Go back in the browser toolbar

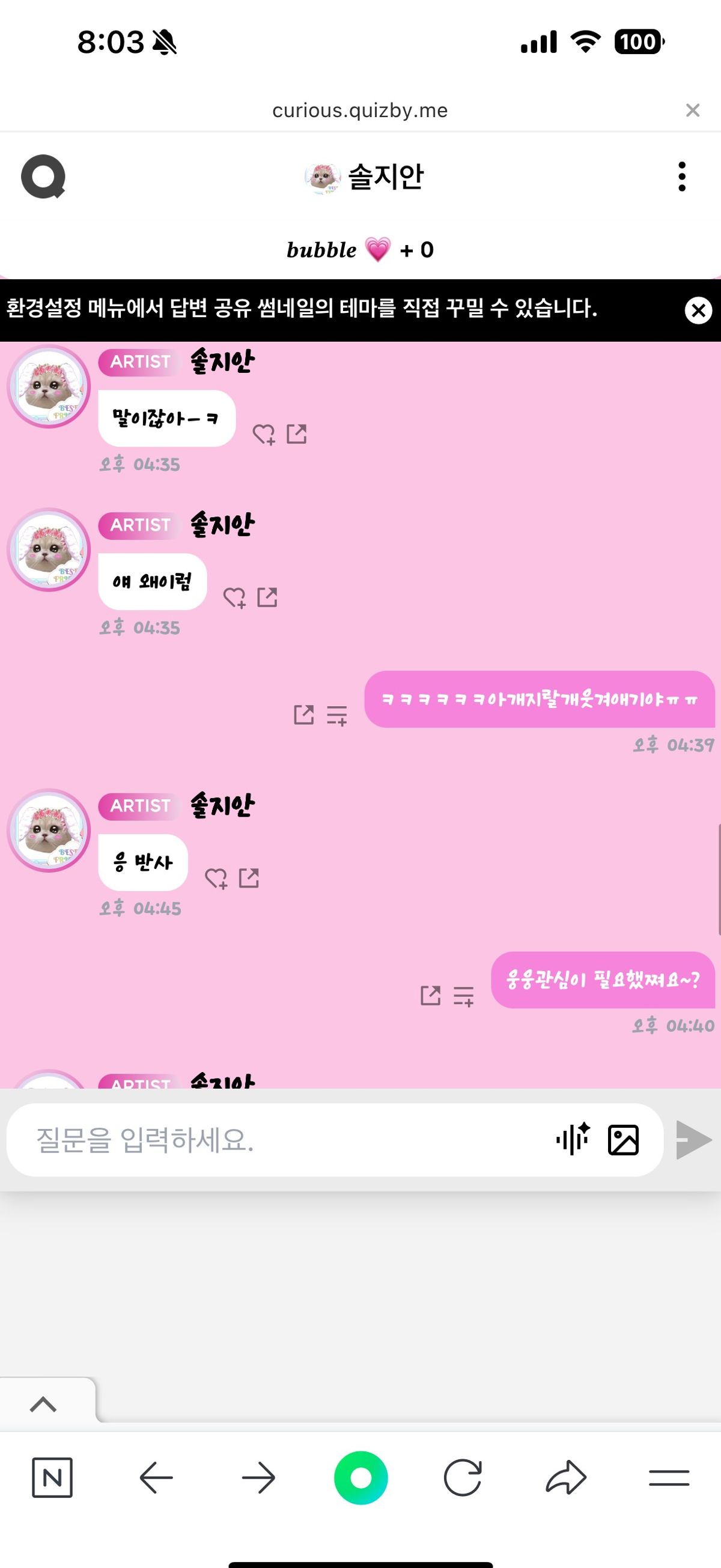click(156, 1477)
